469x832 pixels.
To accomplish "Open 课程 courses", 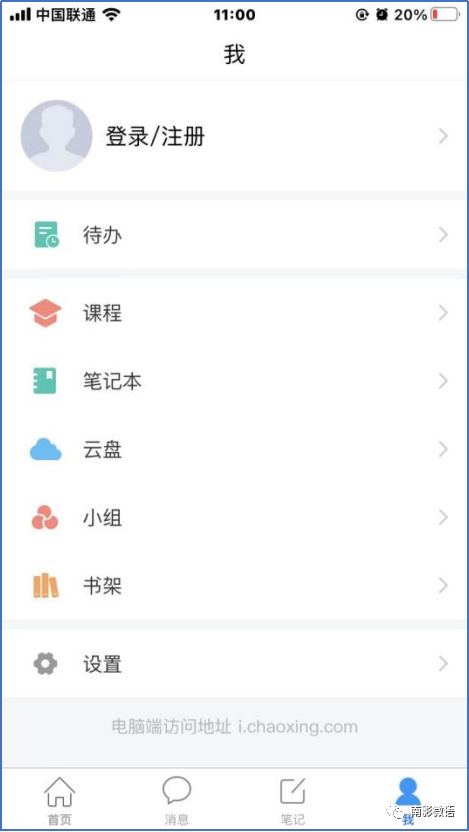I will click(x=234, y=313).
